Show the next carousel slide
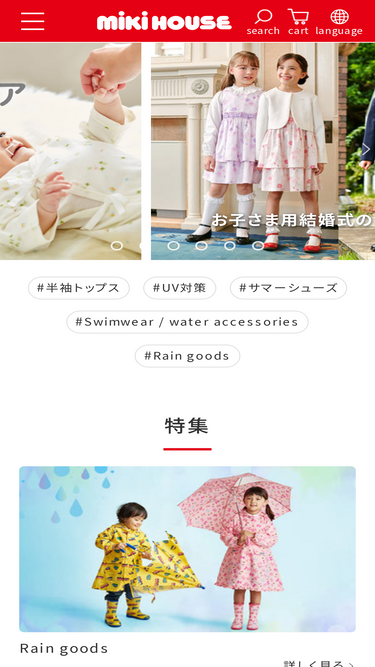Screen dimensions: 375x667 (366, 149)
